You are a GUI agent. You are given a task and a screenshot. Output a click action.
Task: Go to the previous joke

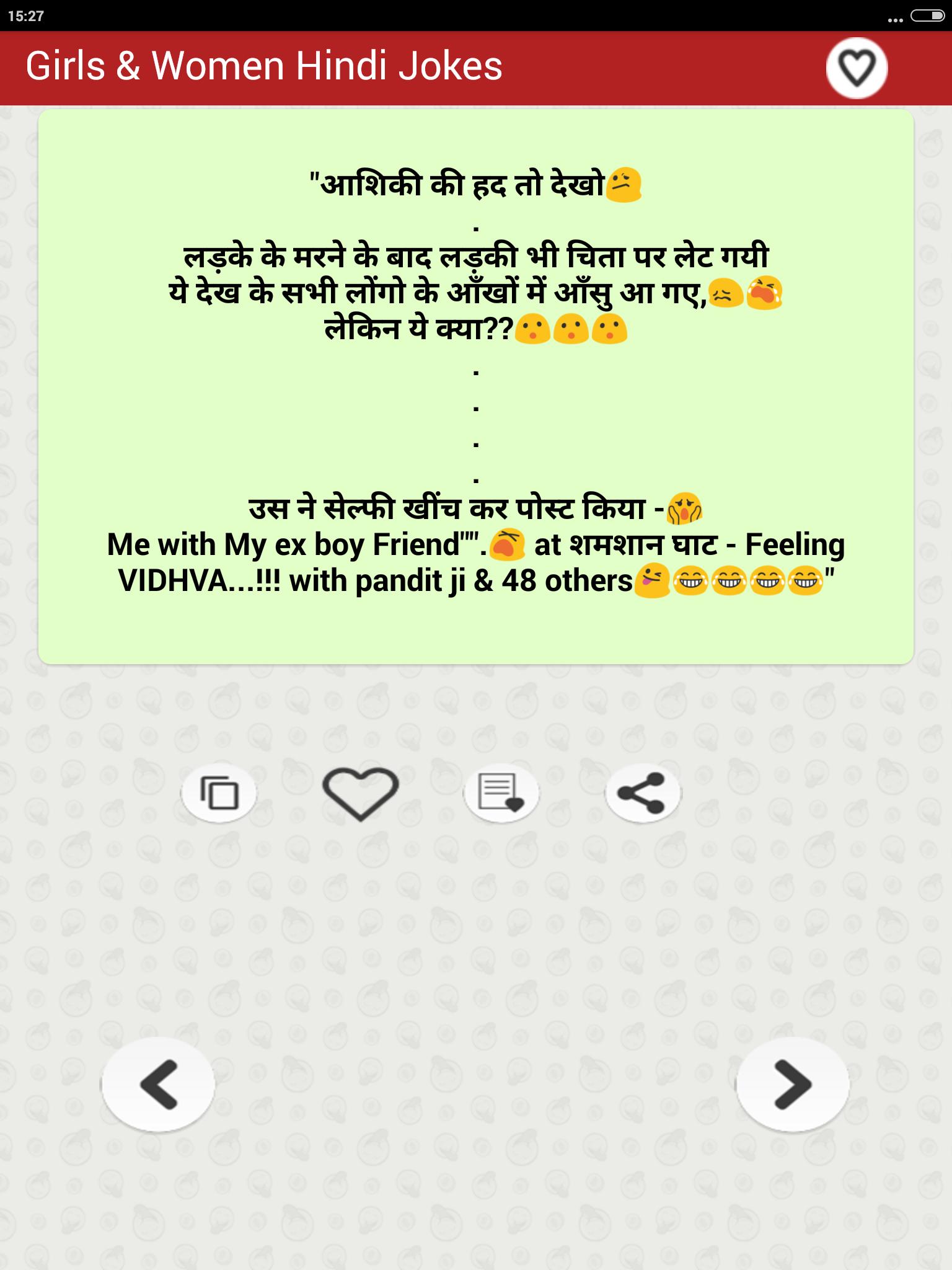[159, 1084]
